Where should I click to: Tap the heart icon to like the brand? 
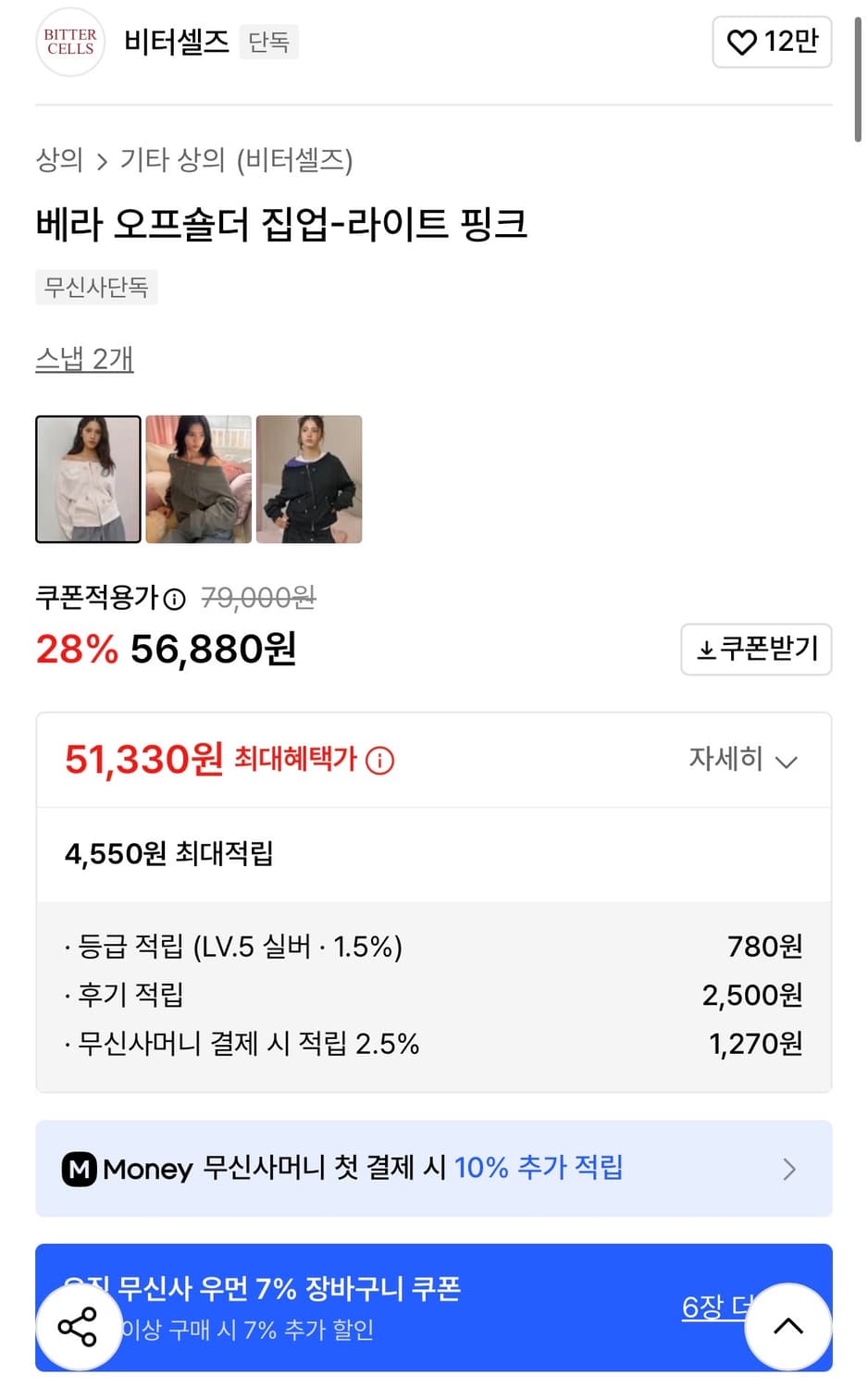(740, 43)
